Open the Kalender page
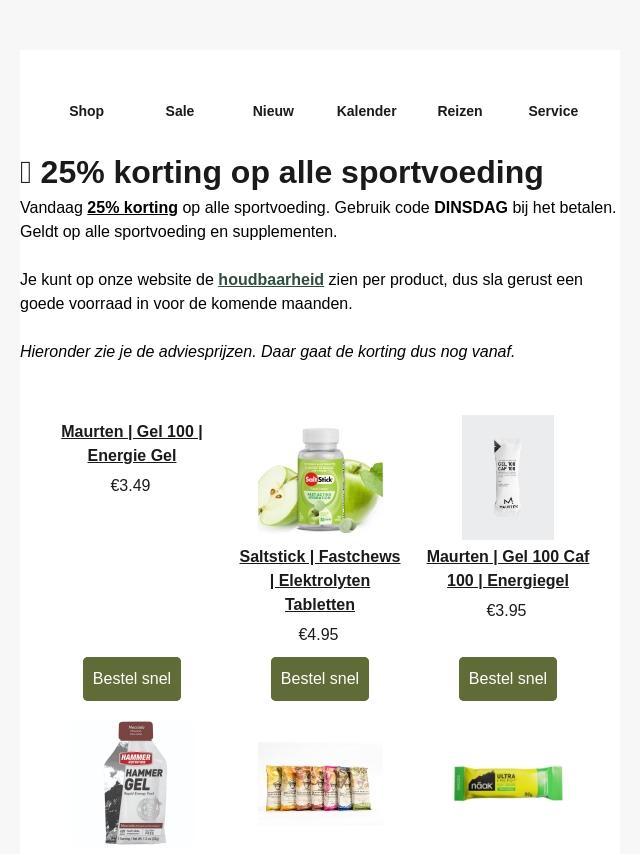Viewport: 640px width, 854px height. tap(366, 111)
